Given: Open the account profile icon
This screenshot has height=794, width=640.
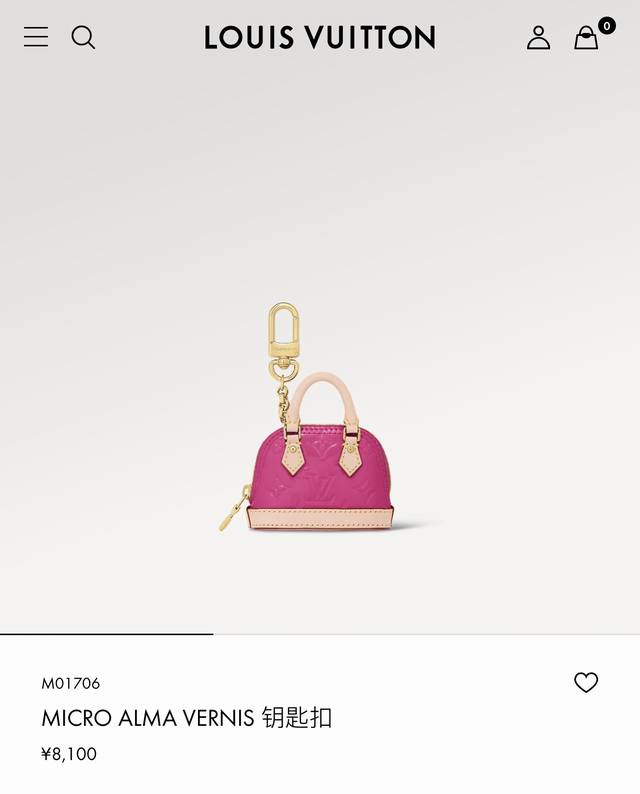Looking at the screenshot, I should (x=538, y=38).
